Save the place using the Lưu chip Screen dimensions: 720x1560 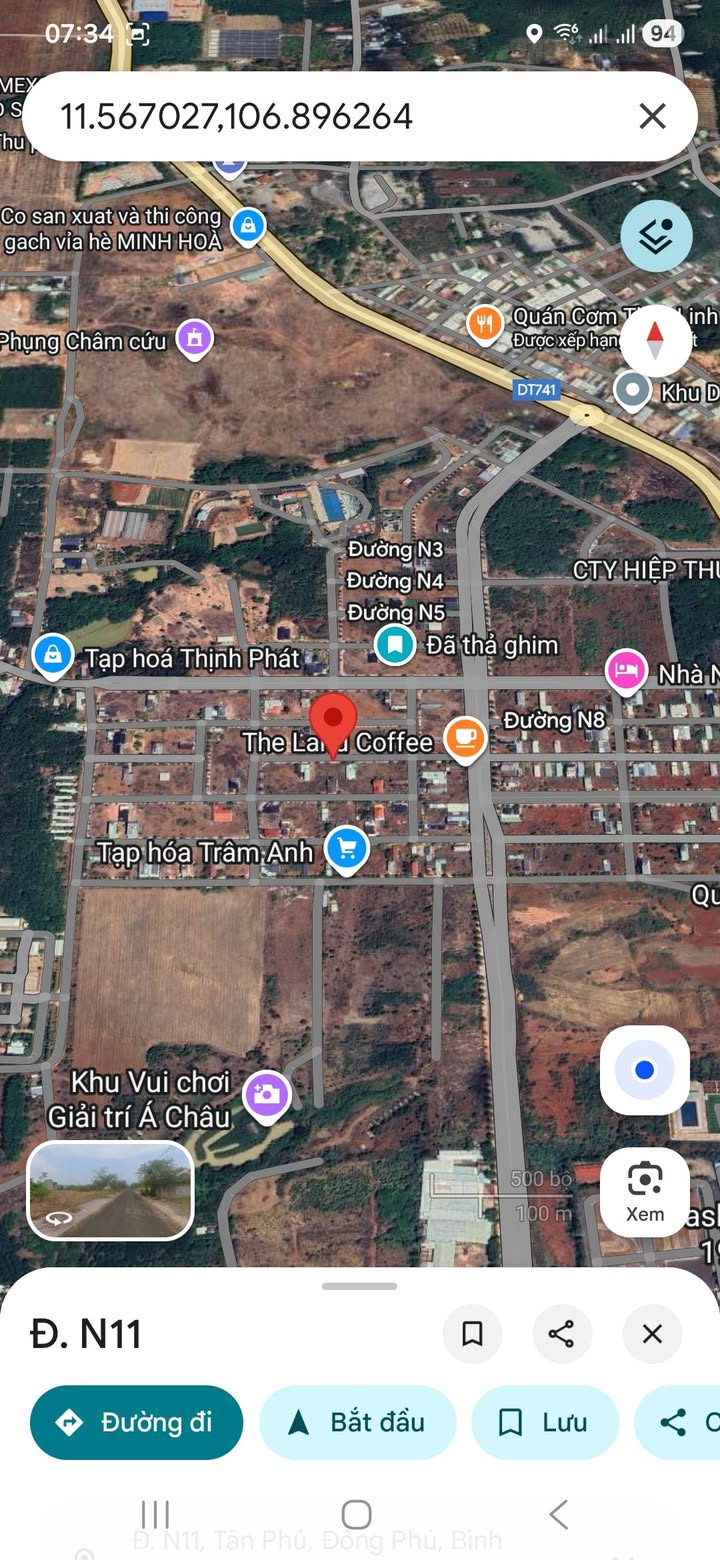[545, 1422]
